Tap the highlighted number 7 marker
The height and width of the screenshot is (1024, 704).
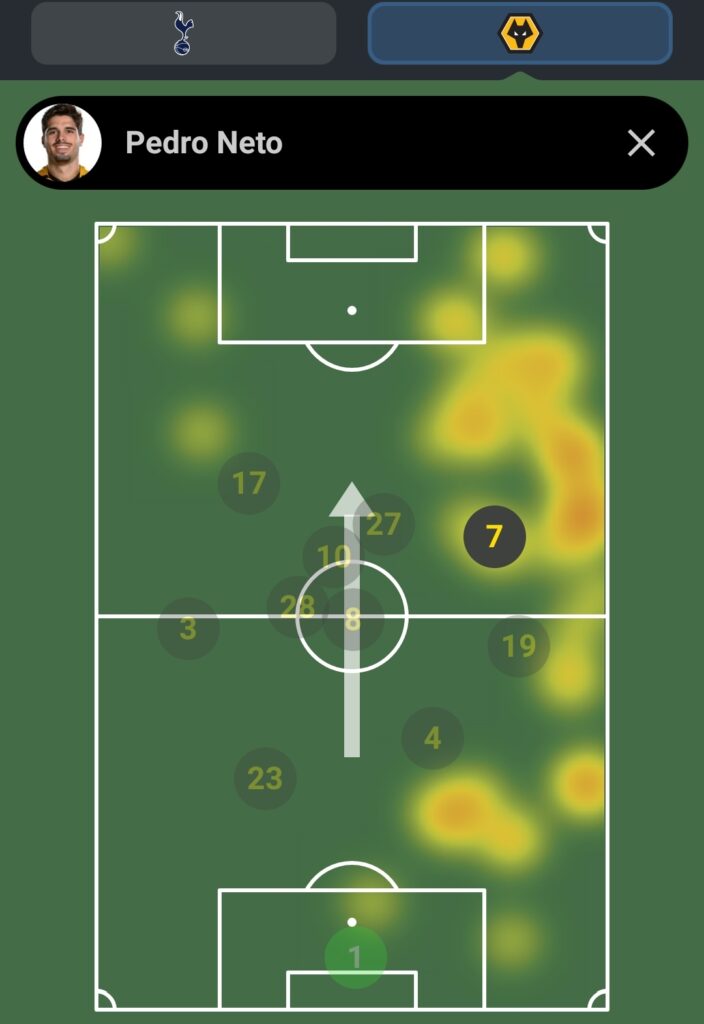494,537
